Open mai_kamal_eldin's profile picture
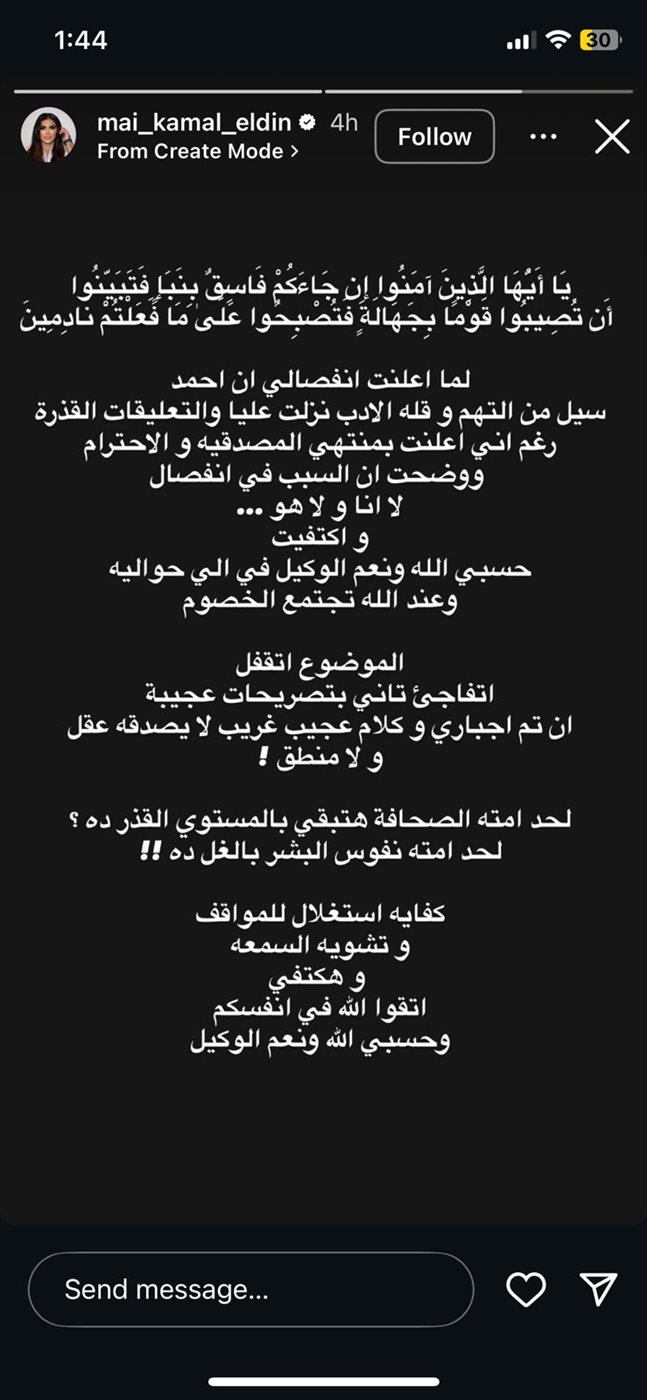 48,135
